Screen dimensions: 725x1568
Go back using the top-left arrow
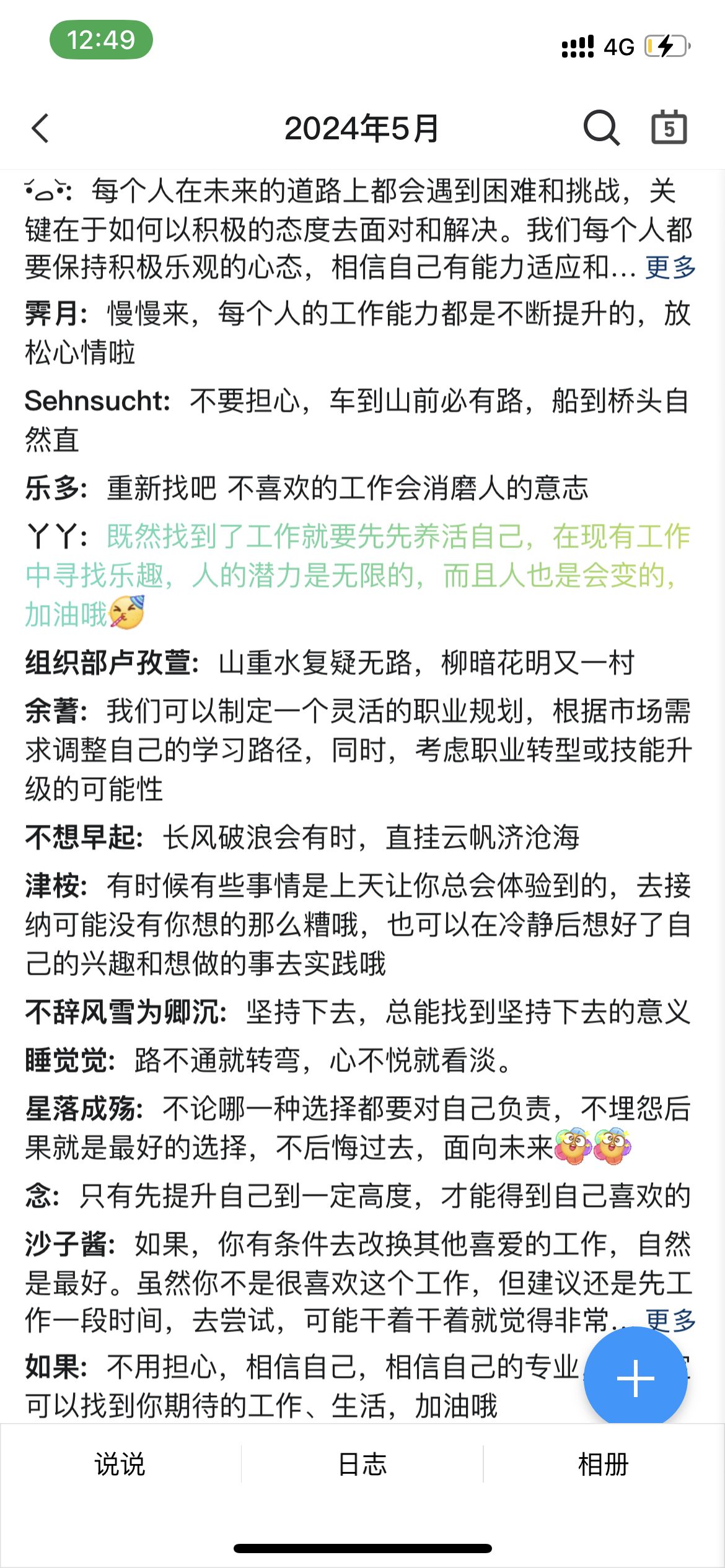[41, 128]
